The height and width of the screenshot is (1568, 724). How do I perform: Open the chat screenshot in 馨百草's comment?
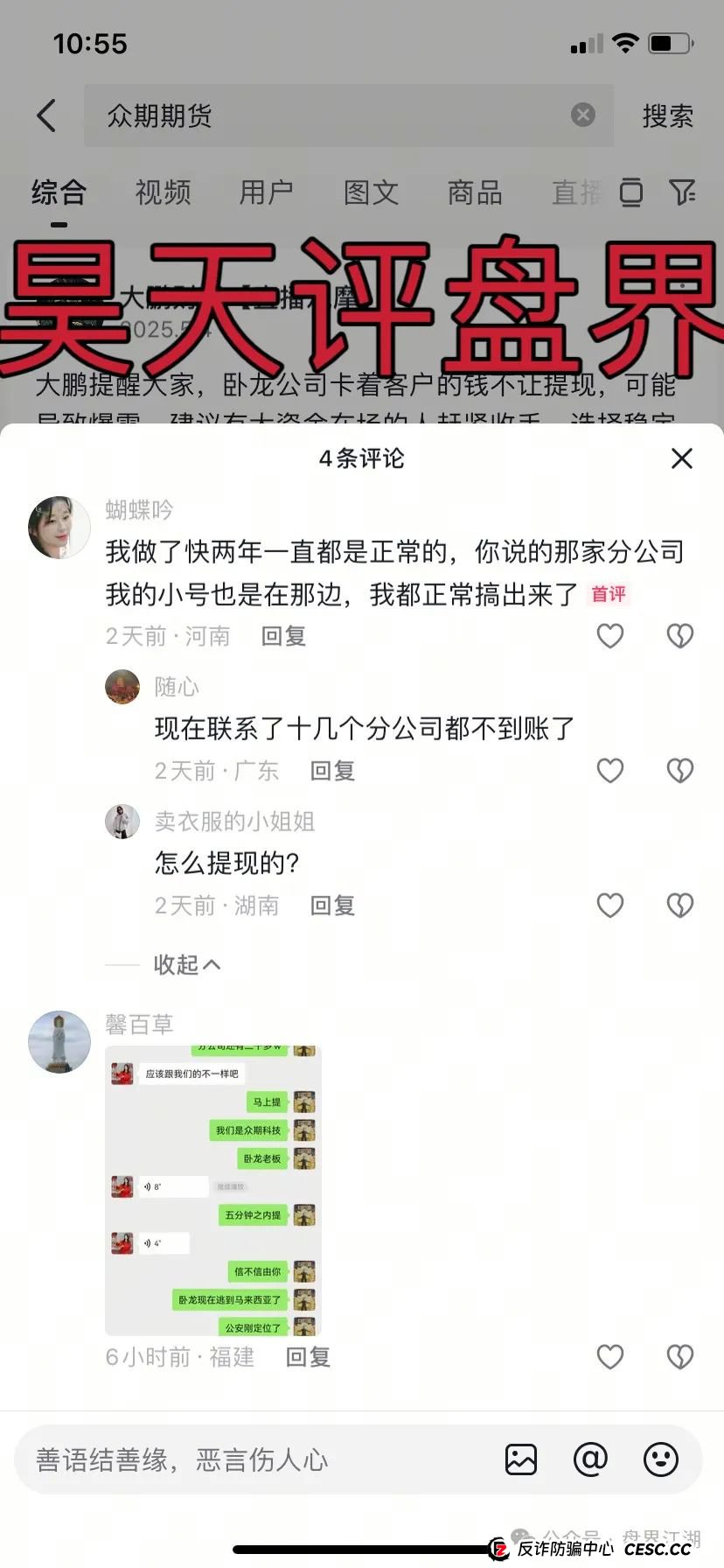pyautogui.click(x=213, y=1190)
